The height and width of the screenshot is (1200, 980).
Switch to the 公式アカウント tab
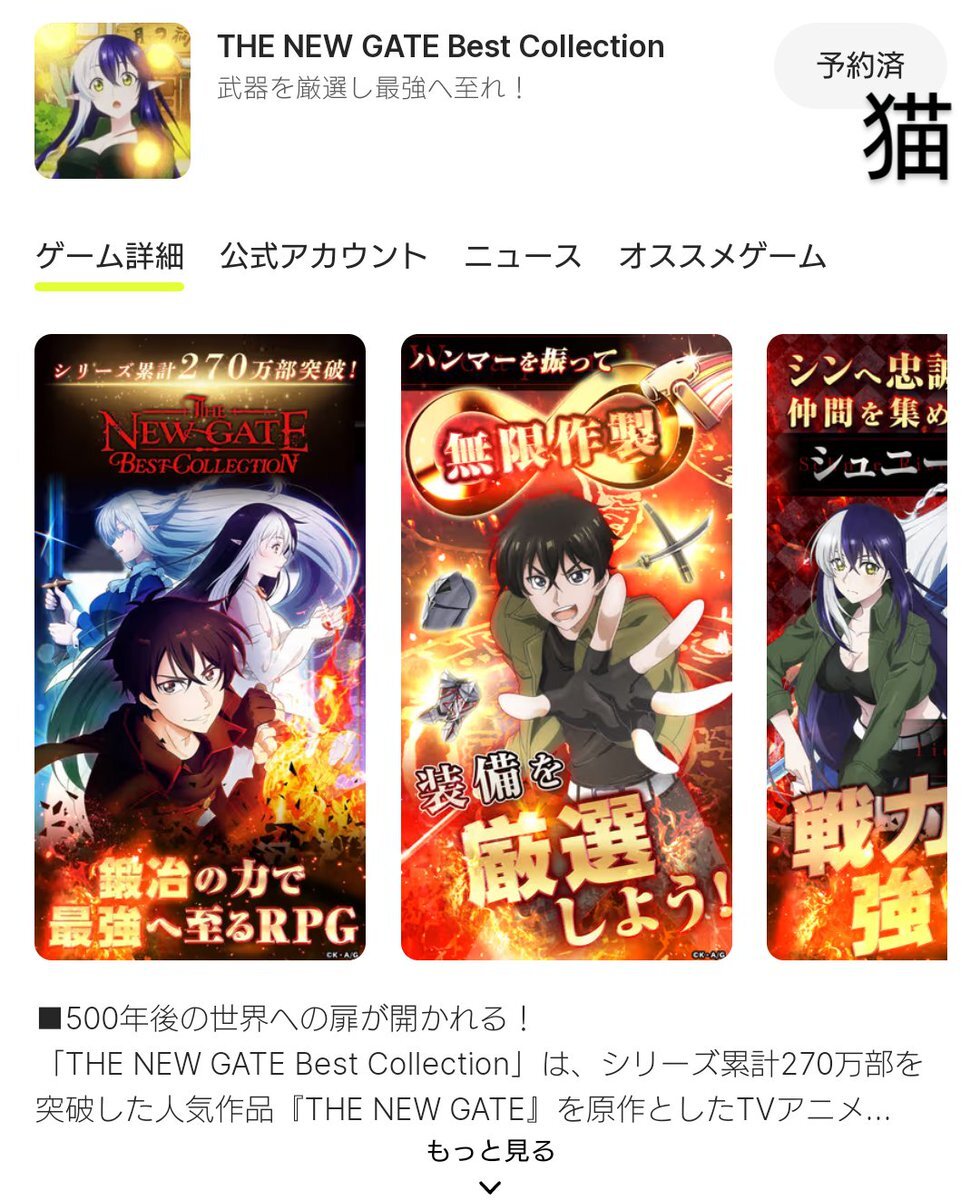[324, 256]
